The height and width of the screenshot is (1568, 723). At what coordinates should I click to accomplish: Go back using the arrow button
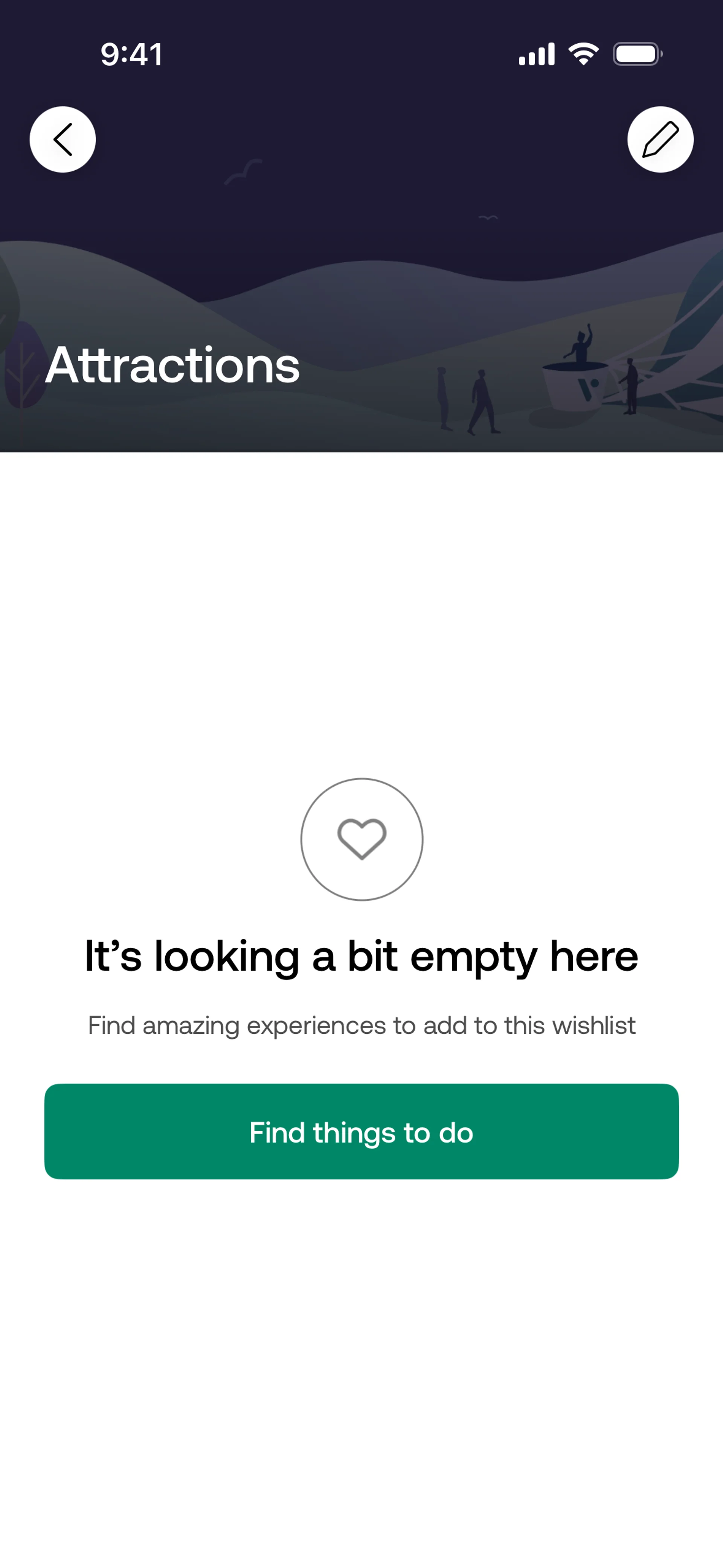pos(63,139)
